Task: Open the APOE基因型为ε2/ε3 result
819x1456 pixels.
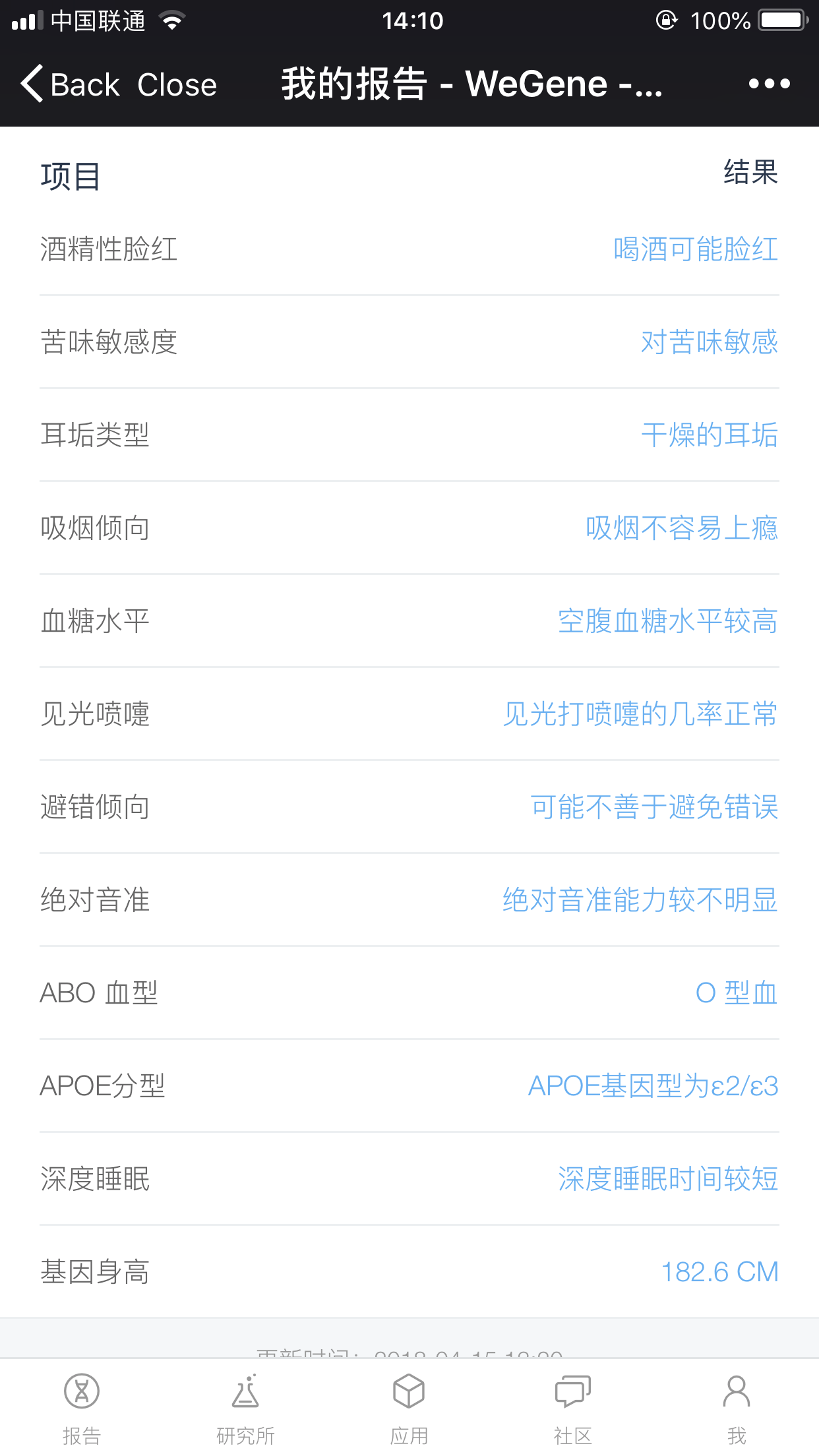Action: pyautogui.click(x=653, y=1086)
